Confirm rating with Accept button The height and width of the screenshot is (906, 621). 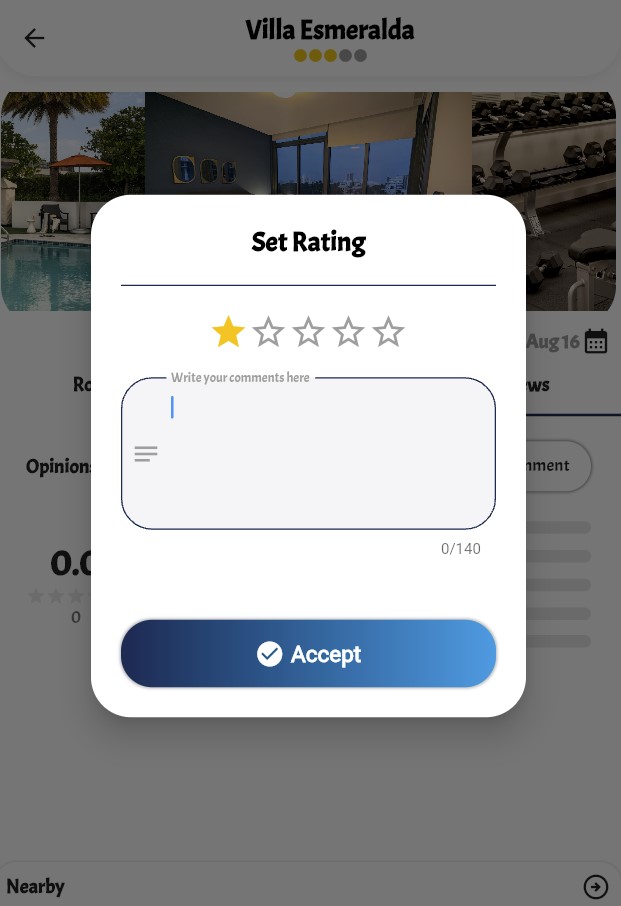pyautogui.click(x=308, y=654)
